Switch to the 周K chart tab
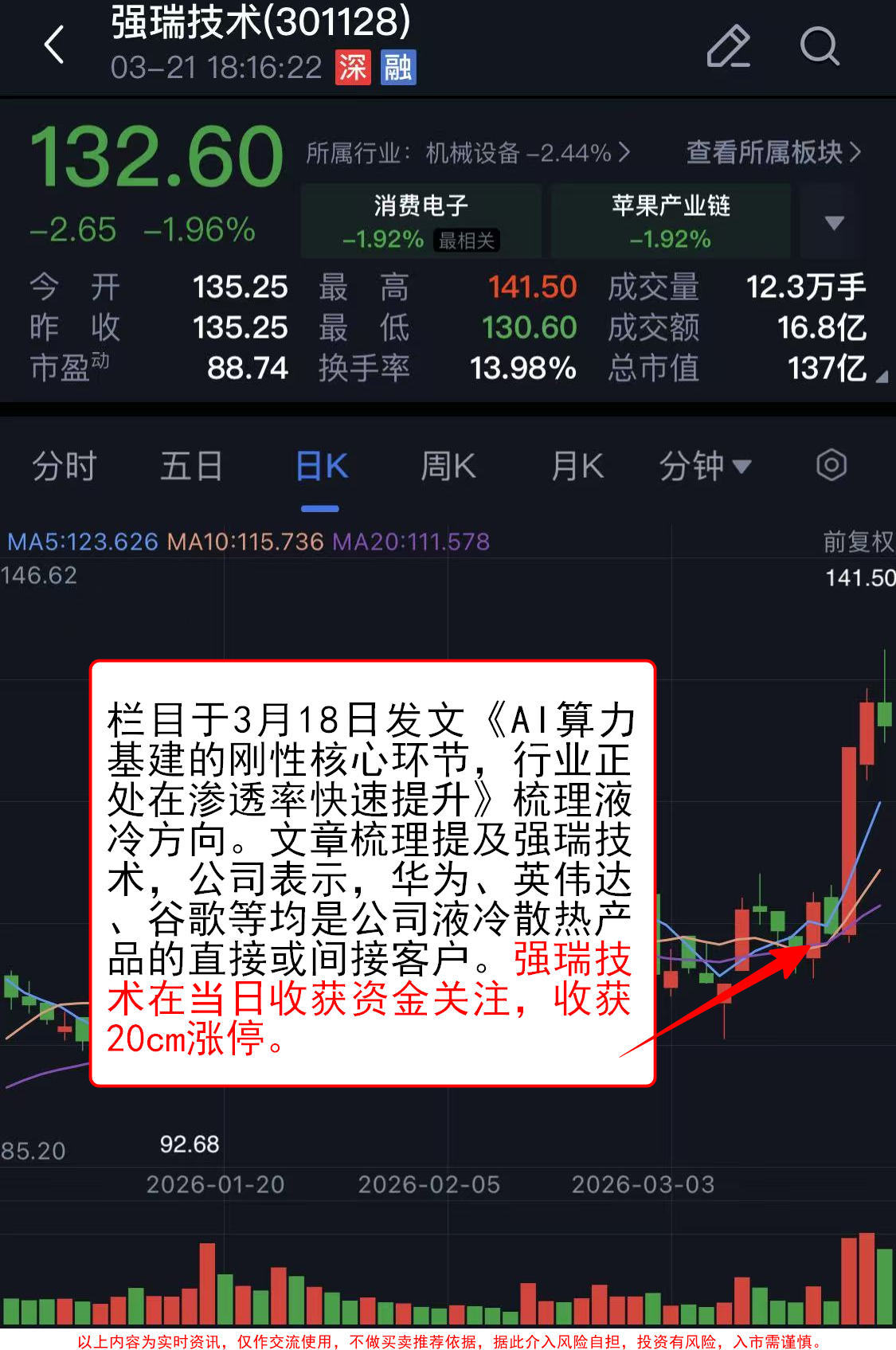The height and width of the screenshot is (1350, 896). point(448,466)
